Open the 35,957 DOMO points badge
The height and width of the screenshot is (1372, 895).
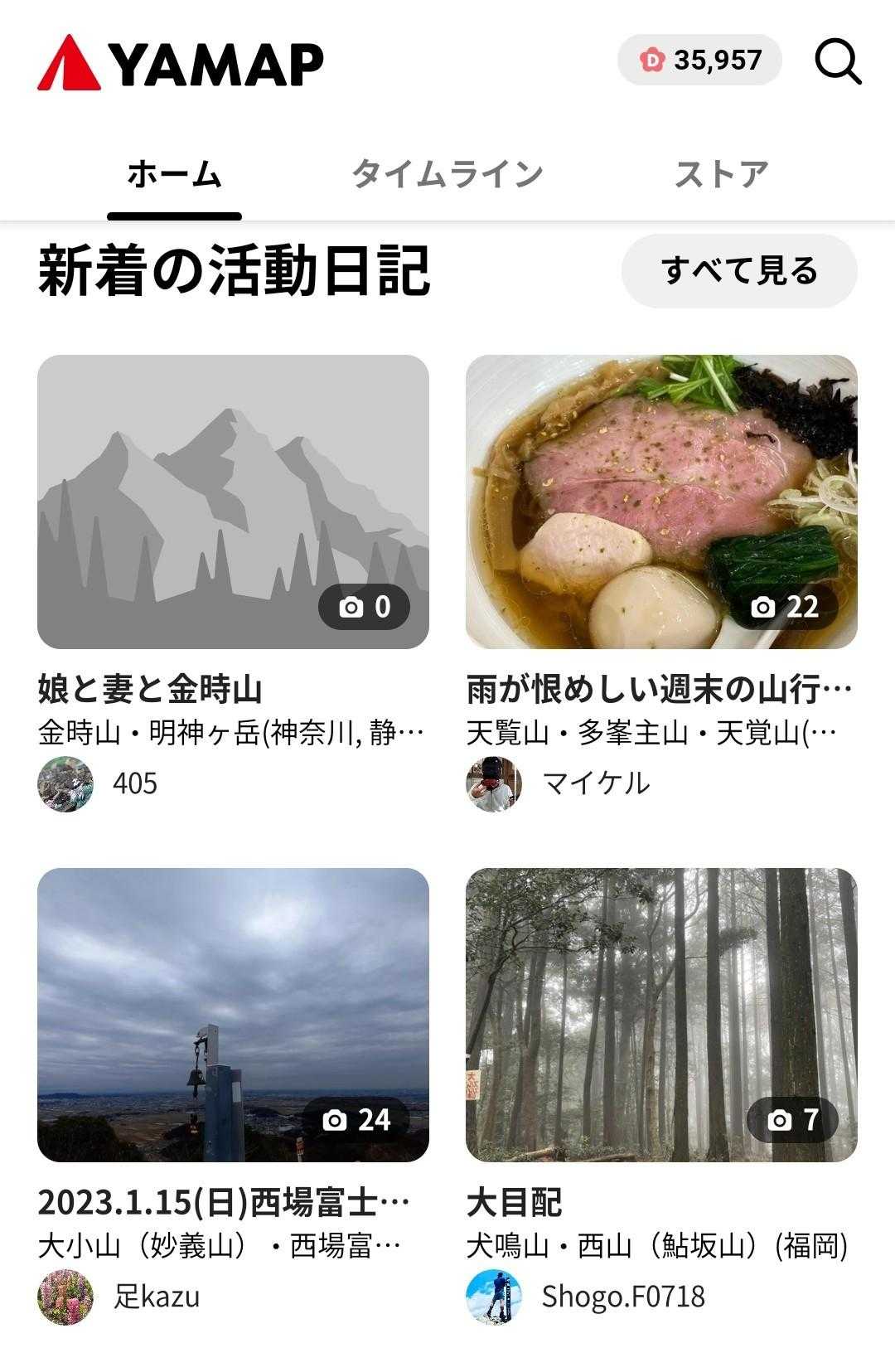click(699, 60)
